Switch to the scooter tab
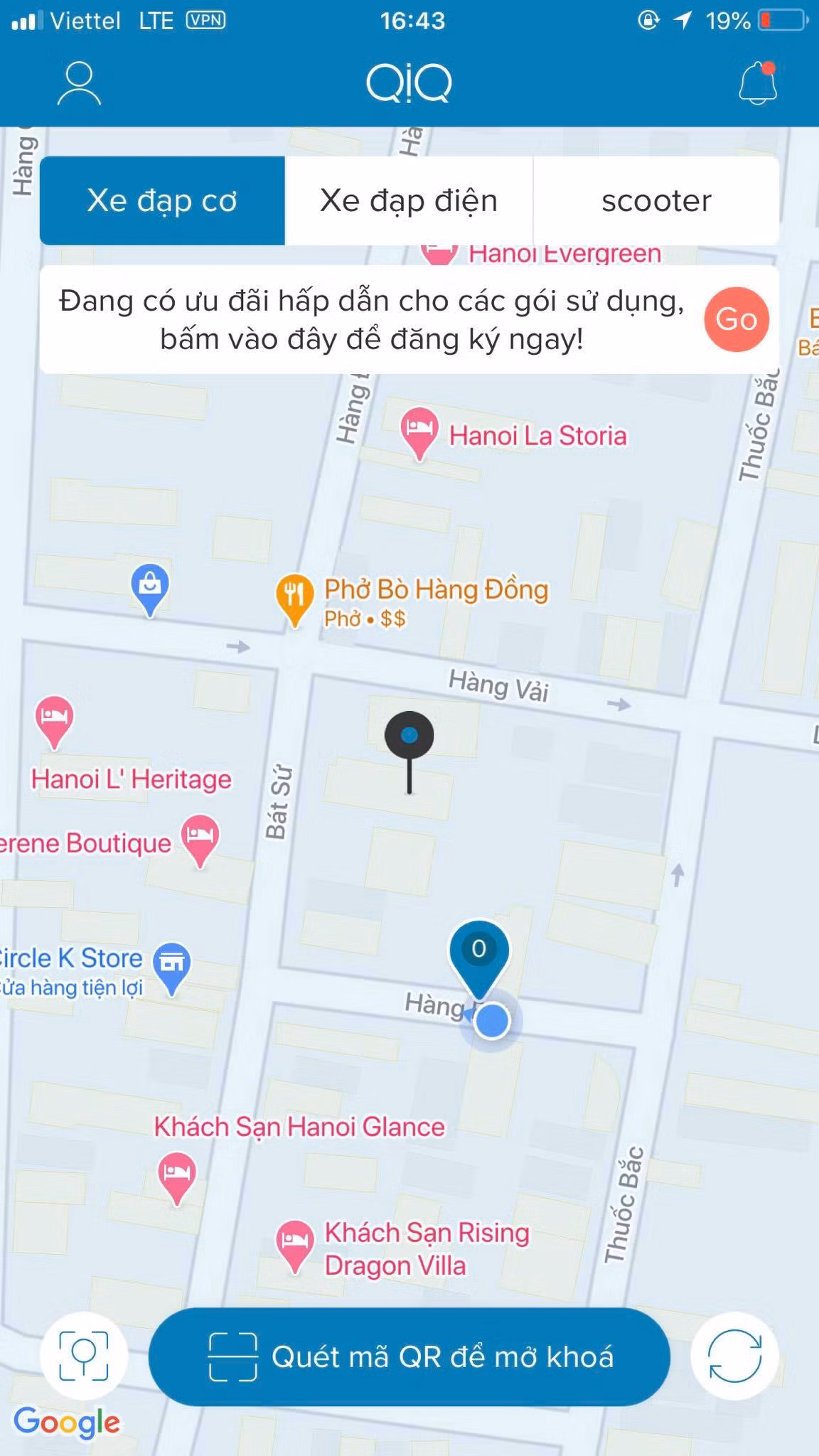Viewport: 819px width, 1456px height. [x=656, y=200]
